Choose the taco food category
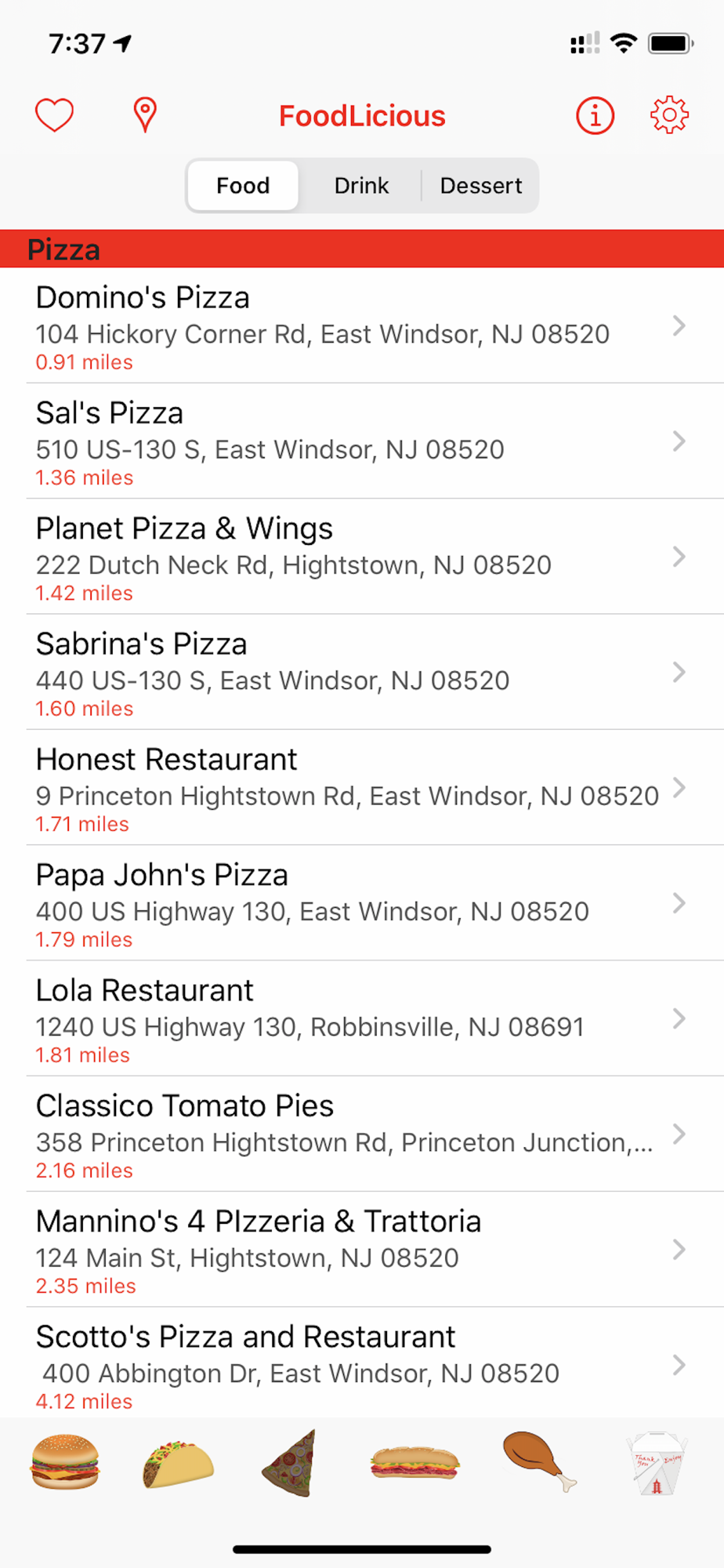 178,1463
